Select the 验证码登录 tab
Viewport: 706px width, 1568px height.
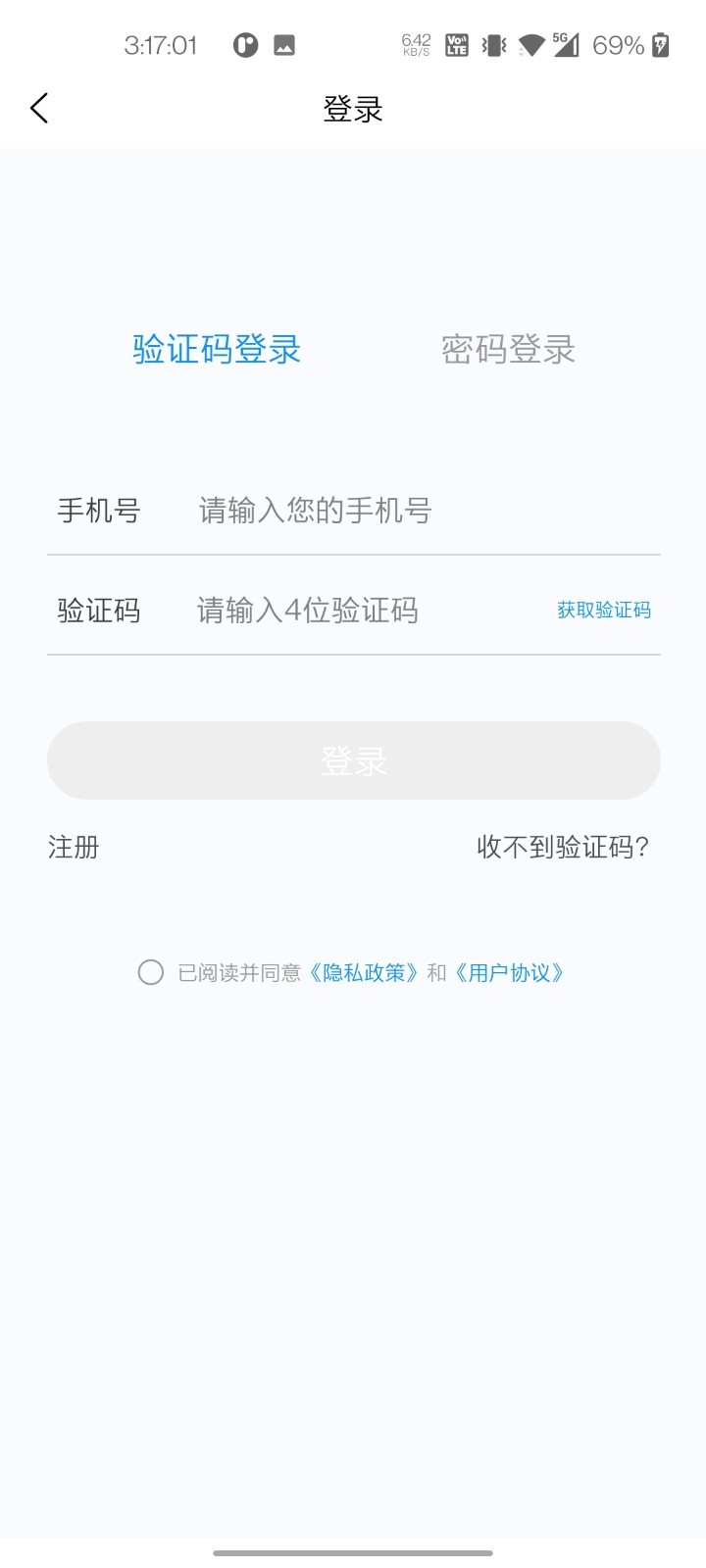coord(218,350)
